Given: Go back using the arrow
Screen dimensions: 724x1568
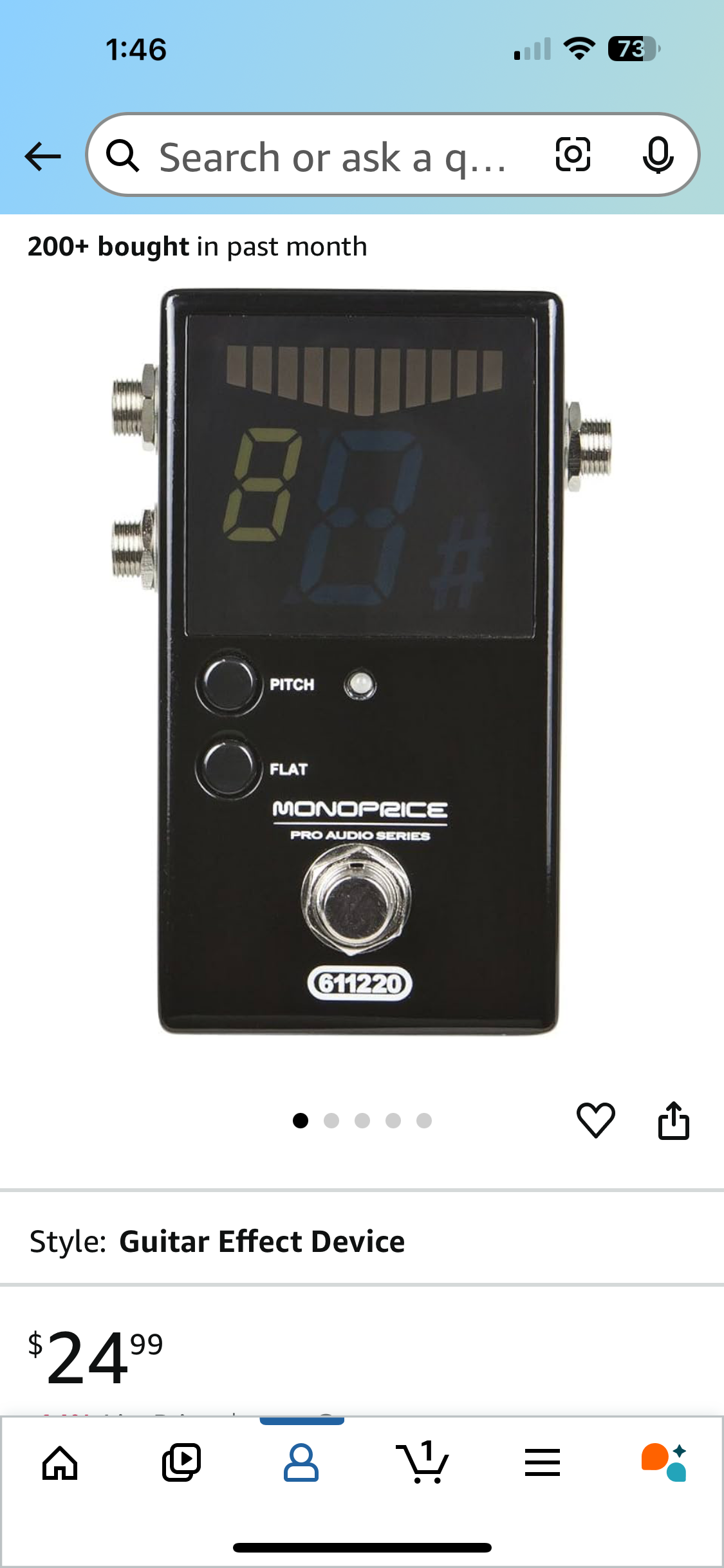Looking at the screenshot, I should 42,156.
